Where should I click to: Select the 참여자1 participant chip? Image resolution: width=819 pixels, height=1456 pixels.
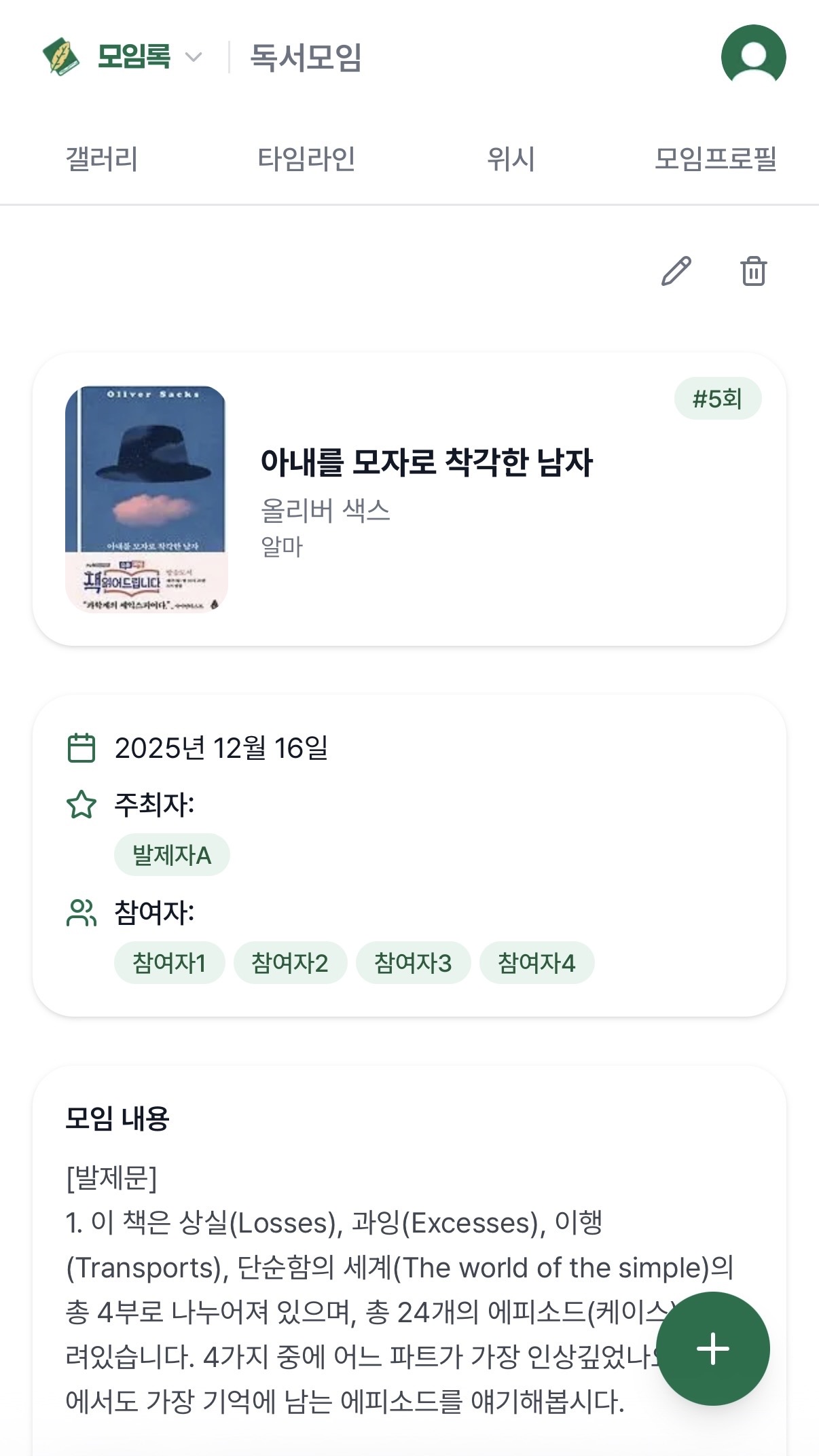169,962
